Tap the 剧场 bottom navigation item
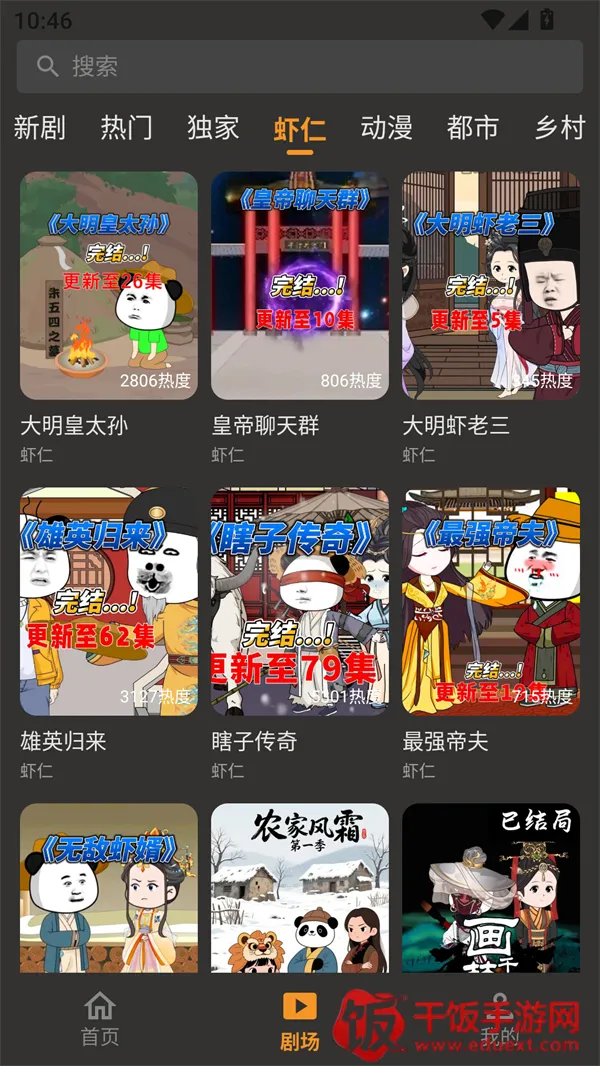The image size is (600, 1066). [300, 1019]
